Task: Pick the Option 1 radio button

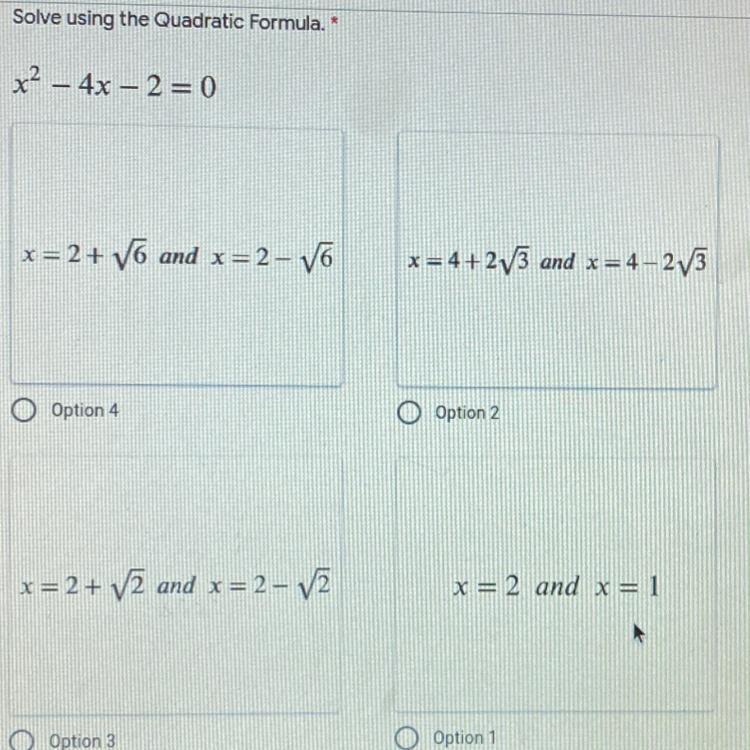Action: pos(406,738)
